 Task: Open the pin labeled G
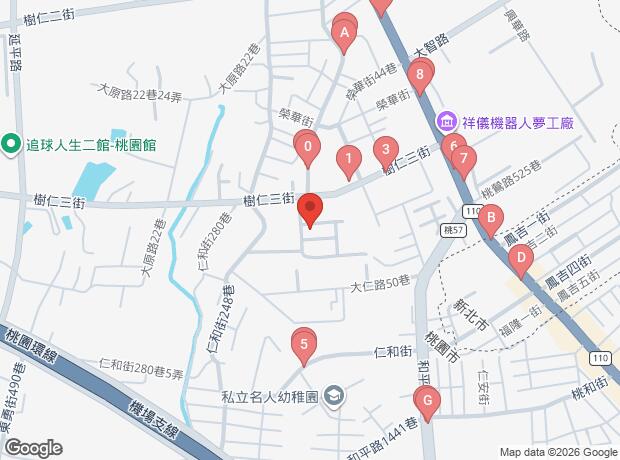(427, 404)
